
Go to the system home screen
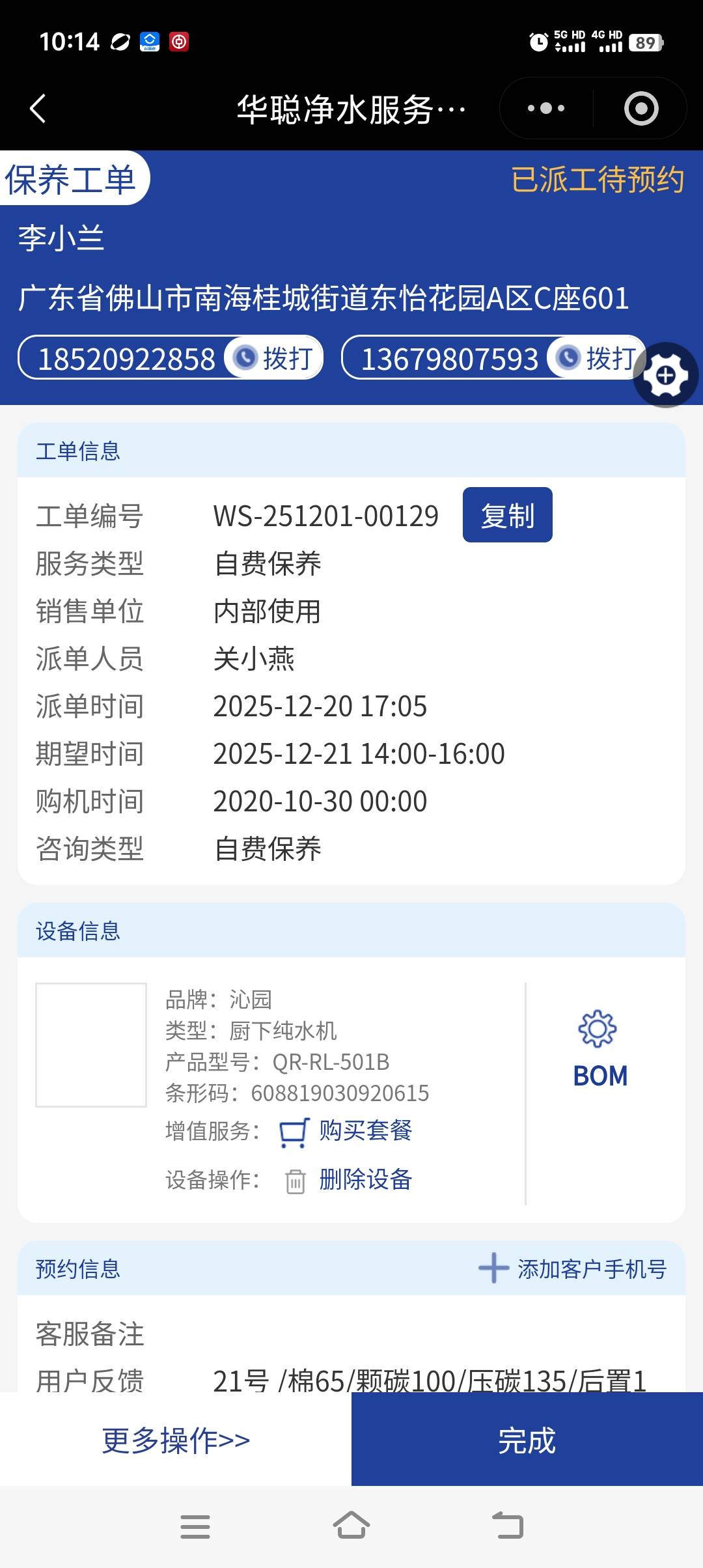point(351,1526)
